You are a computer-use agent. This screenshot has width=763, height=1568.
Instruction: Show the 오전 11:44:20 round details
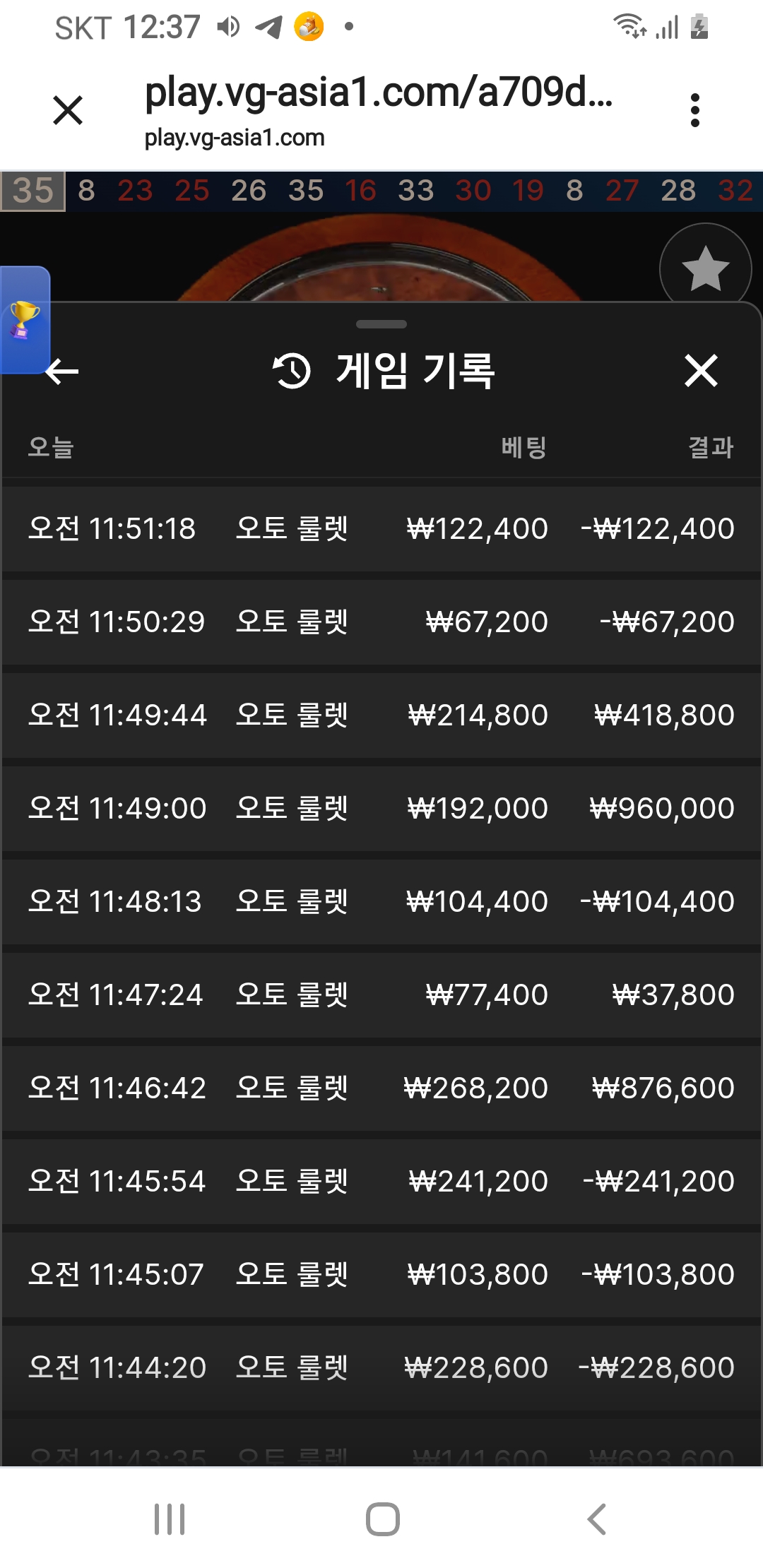pos(381,1368)
